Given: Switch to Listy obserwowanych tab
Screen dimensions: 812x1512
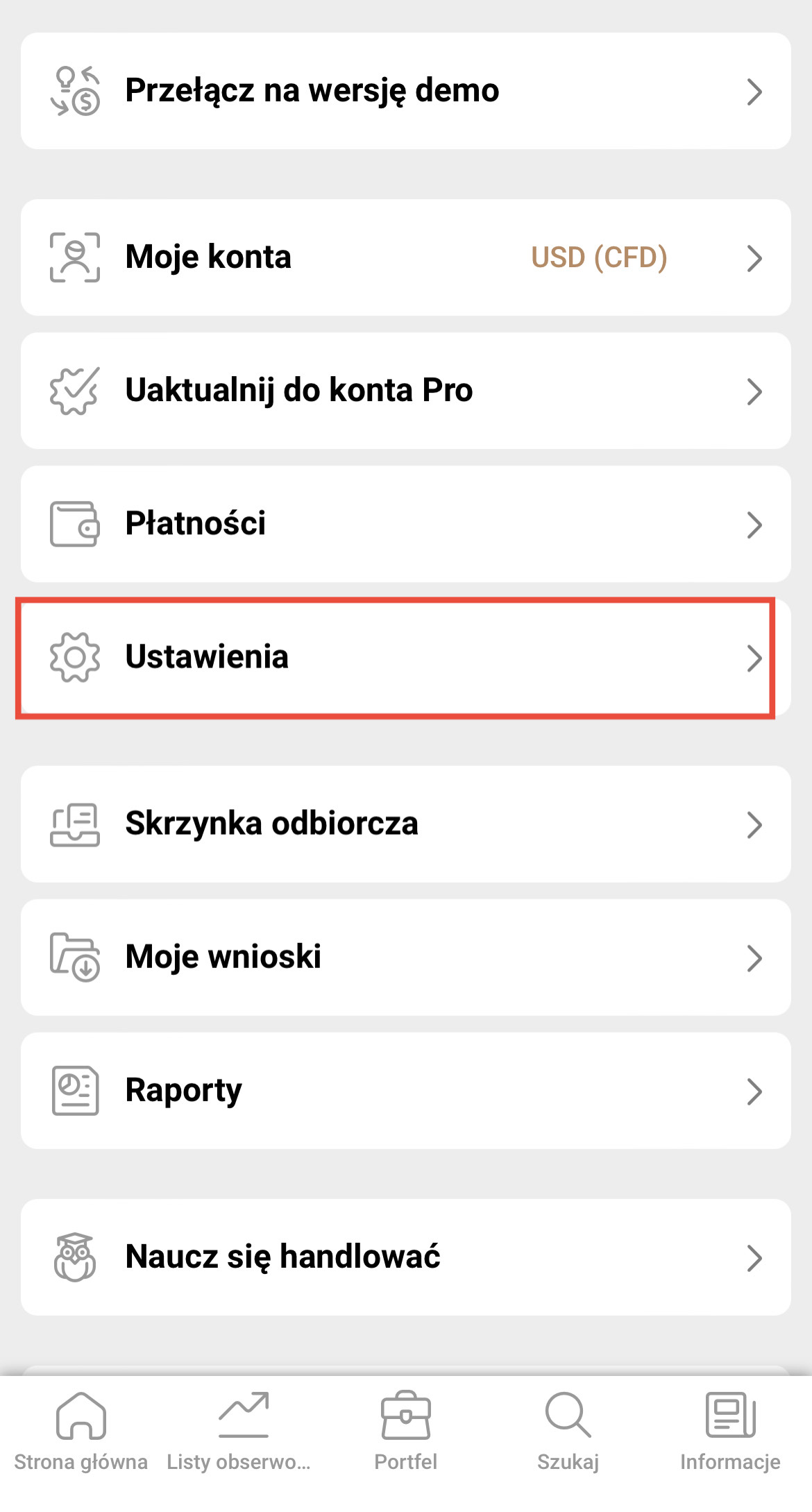Looking at the screenshot, I should click(242, 1432).
